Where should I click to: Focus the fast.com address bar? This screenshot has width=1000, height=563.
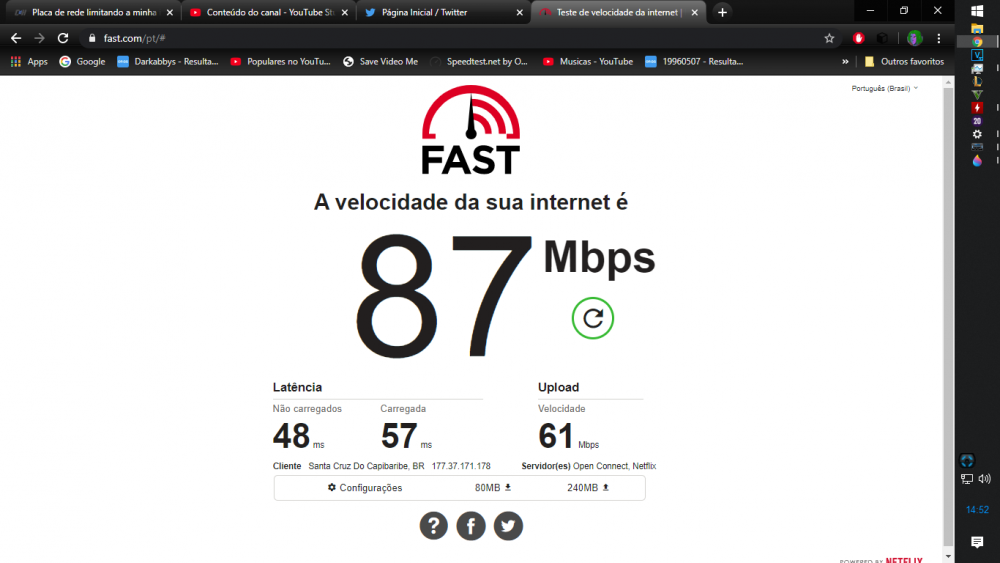400,38
